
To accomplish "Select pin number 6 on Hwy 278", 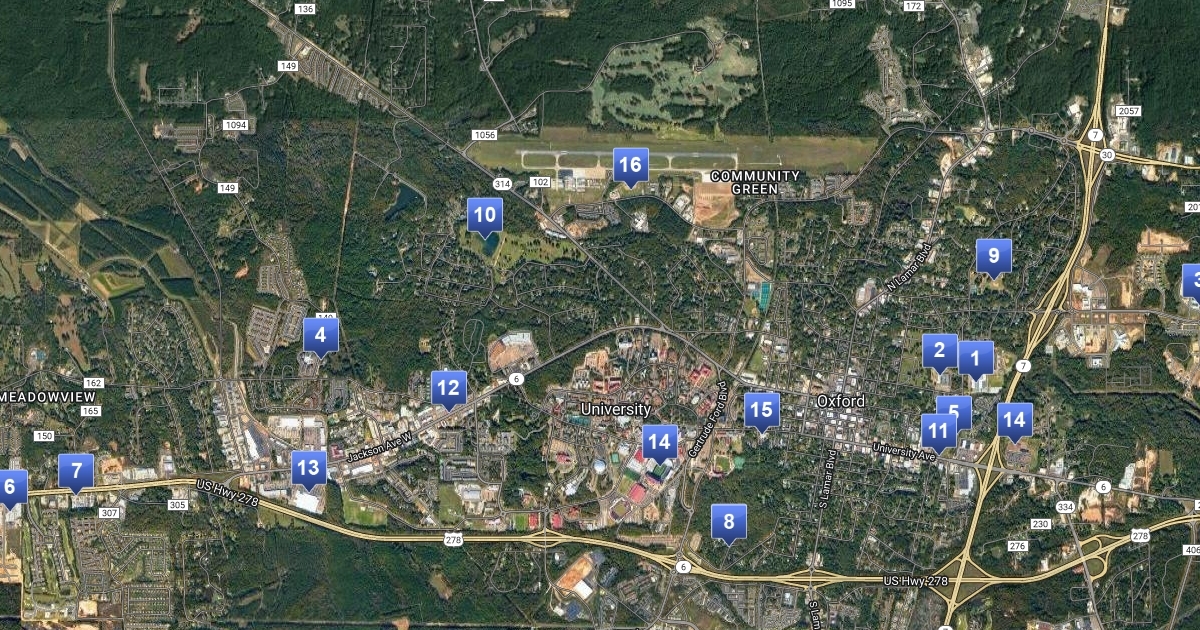I will (x=10, y=487).
